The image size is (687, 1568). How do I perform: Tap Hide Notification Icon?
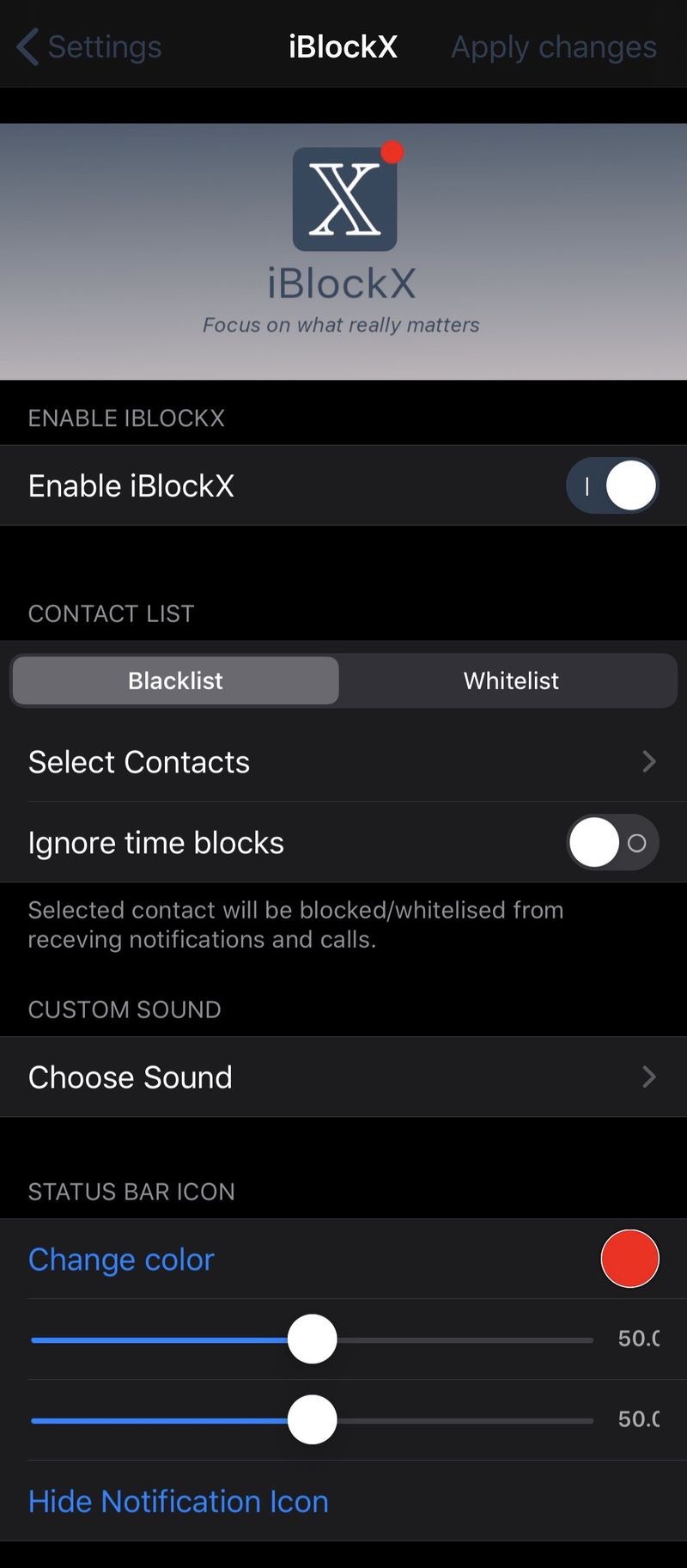tap(179, 1501)
